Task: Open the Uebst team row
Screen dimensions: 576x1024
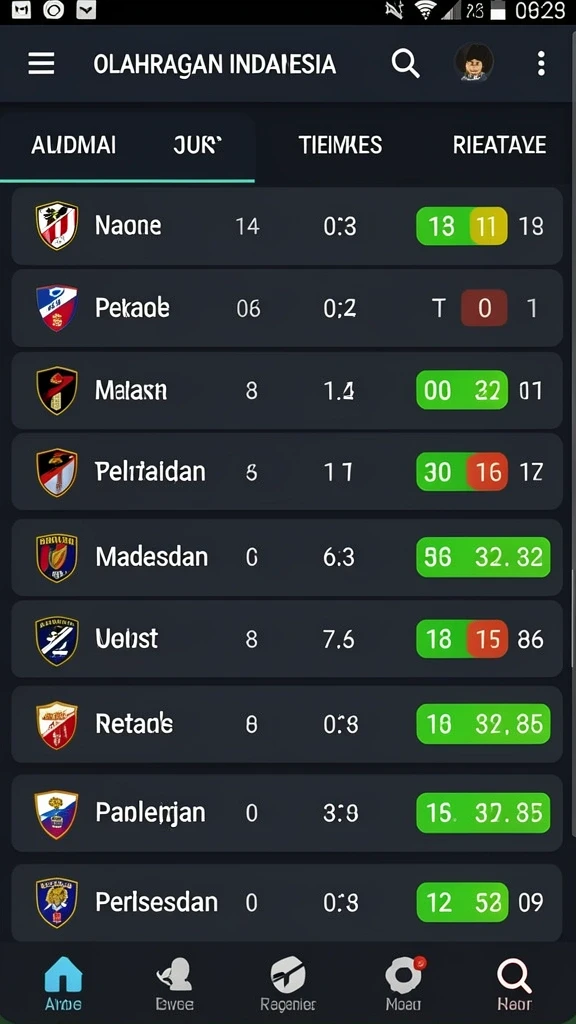Action: (287, 639)
